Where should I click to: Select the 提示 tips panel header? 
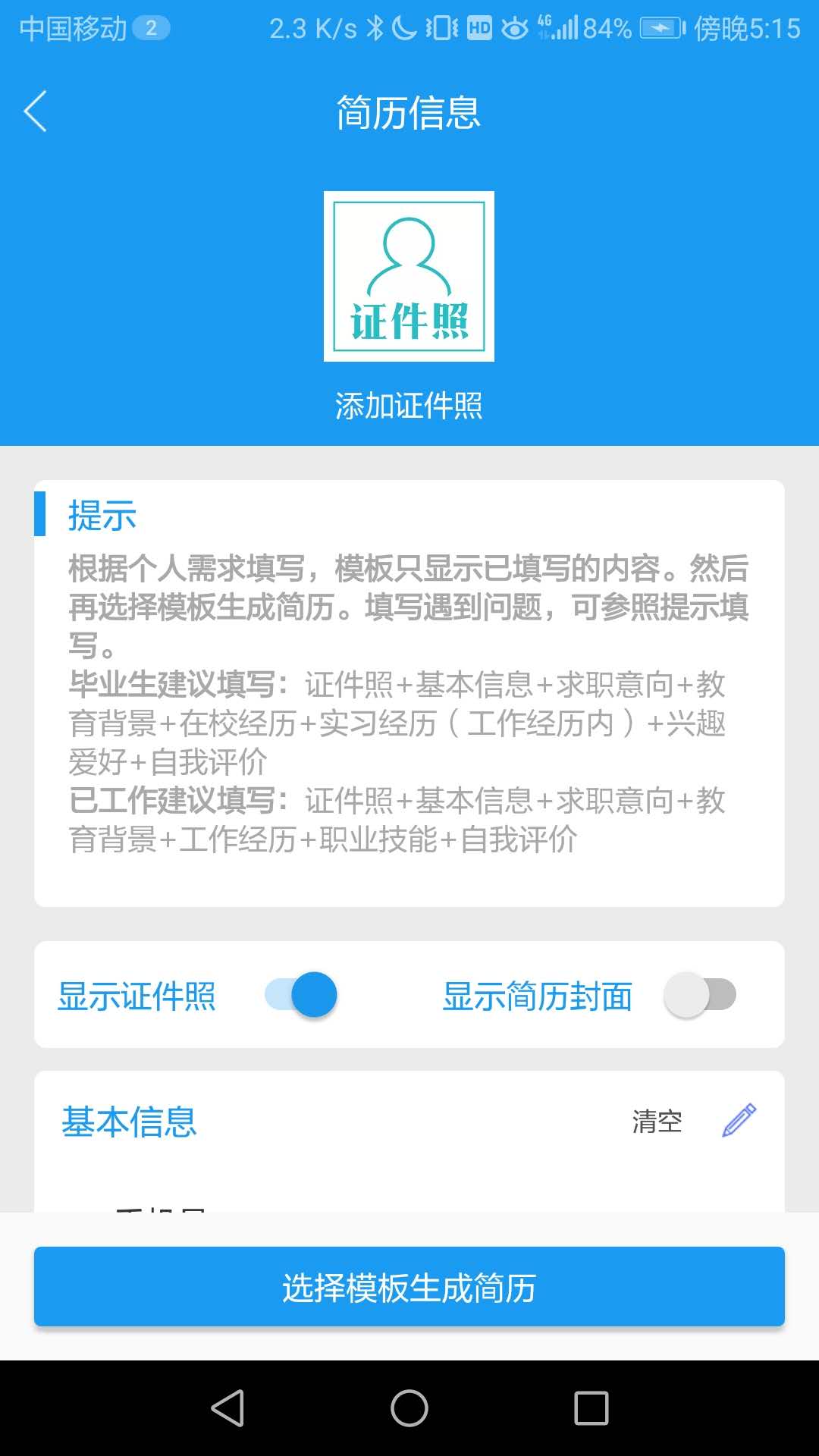[x=102, y=516]
